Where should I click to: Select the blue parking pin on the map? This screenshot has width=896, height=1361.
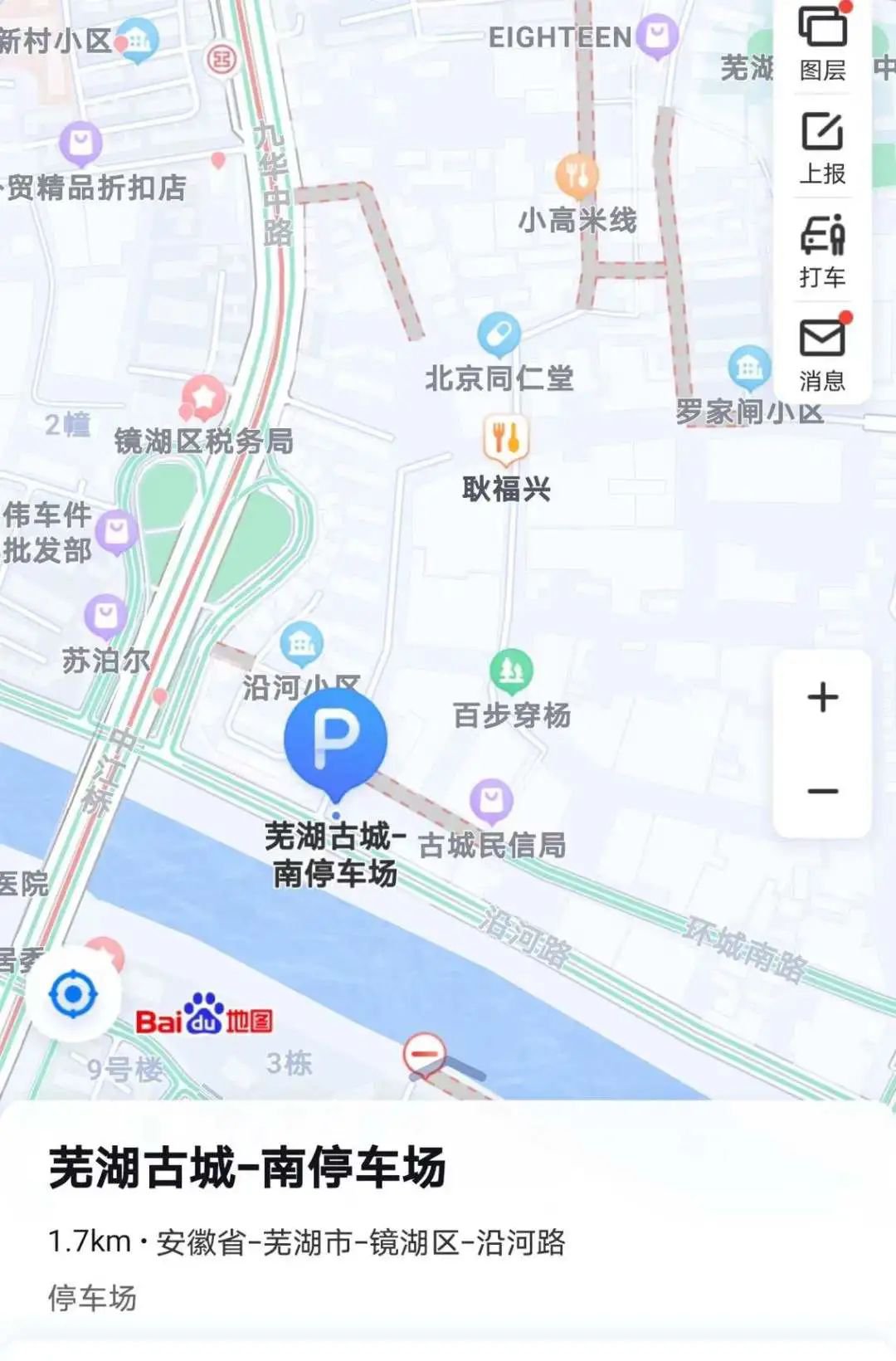coord(335,739)
